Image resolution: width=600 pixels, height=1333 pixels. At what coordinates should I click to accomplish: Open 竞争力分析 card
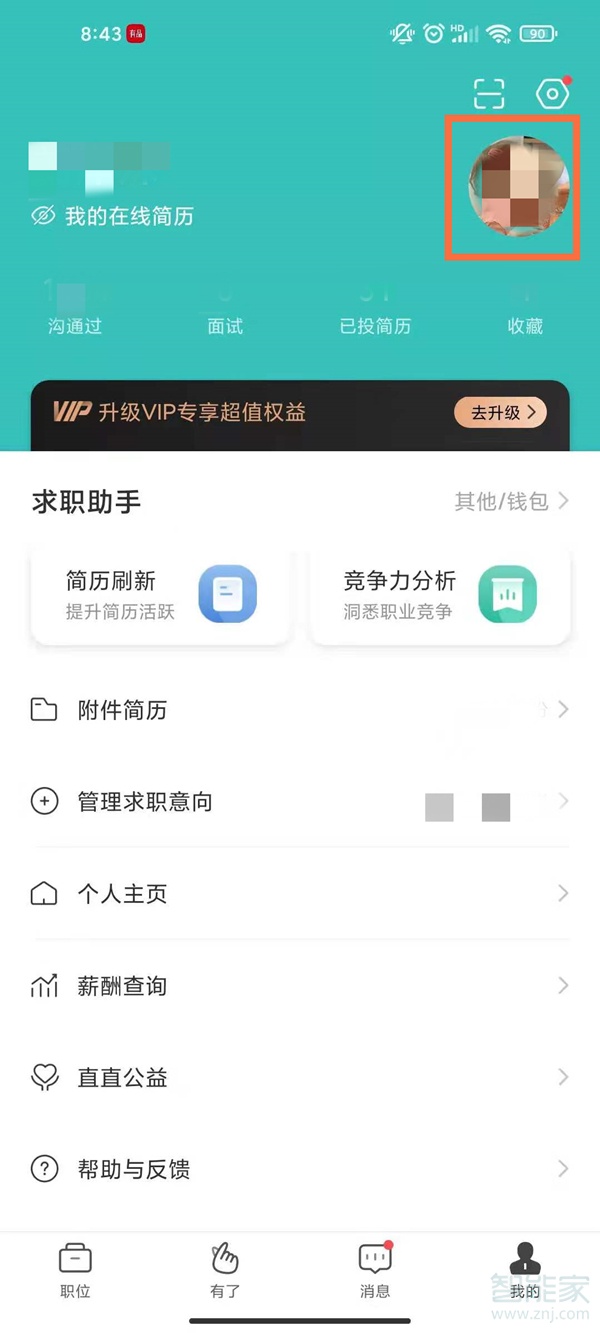pyautogui.click(x=440, y=594)
